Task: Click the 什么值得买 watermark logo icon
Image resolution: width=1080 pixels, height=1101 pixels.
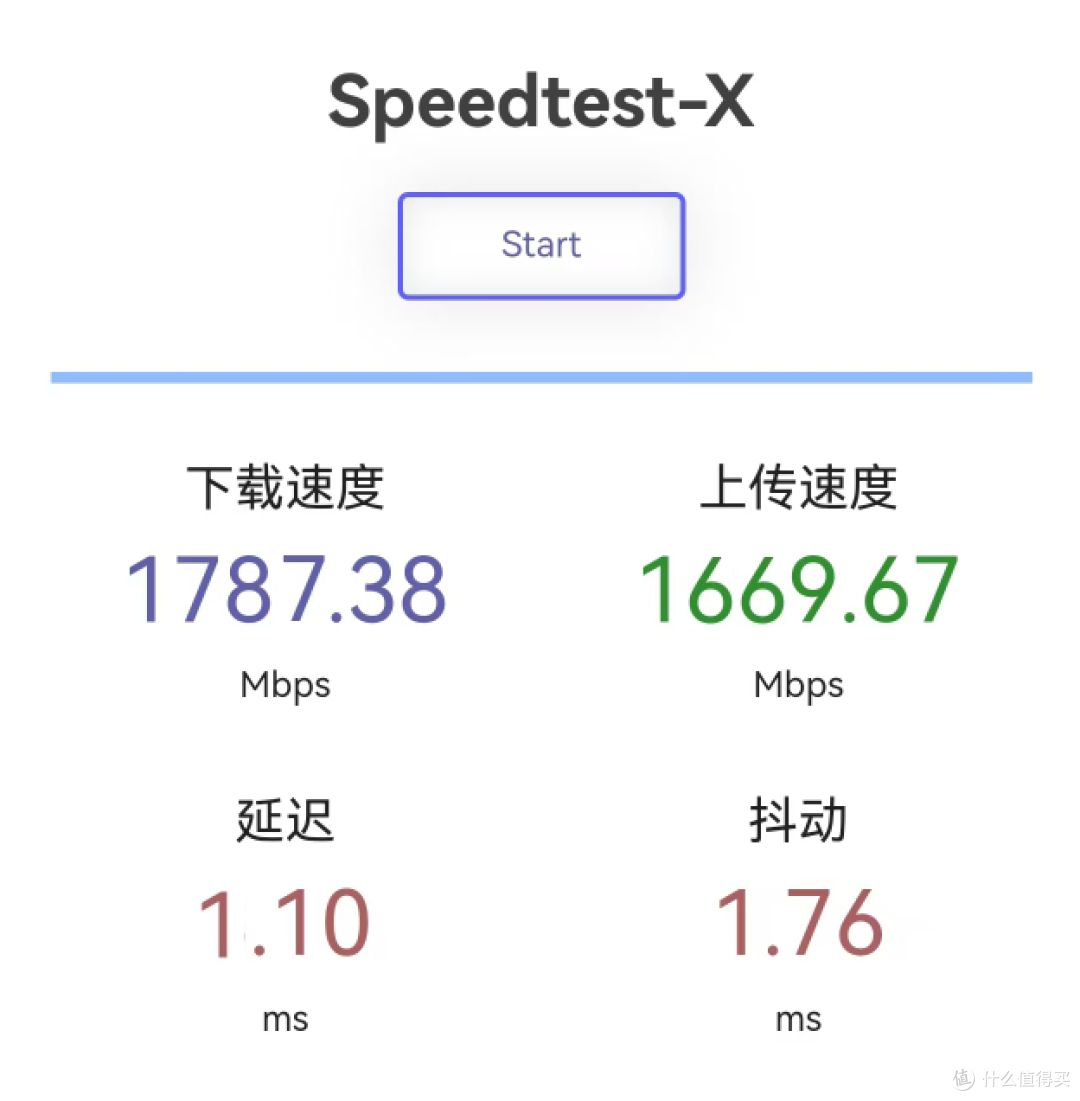Action: 961,1079
